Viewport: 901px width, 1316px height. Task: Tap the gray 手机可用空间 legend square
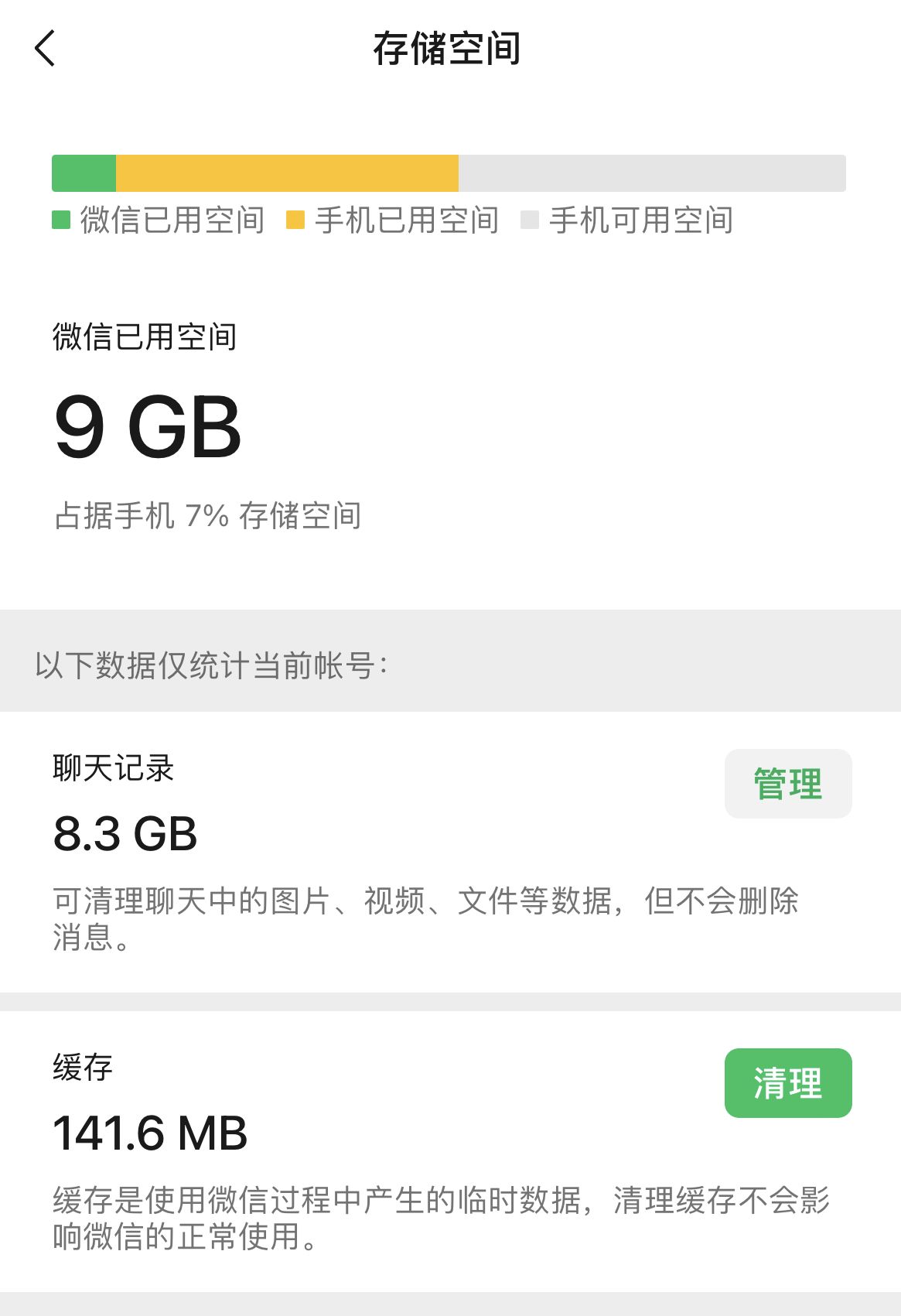530,220
